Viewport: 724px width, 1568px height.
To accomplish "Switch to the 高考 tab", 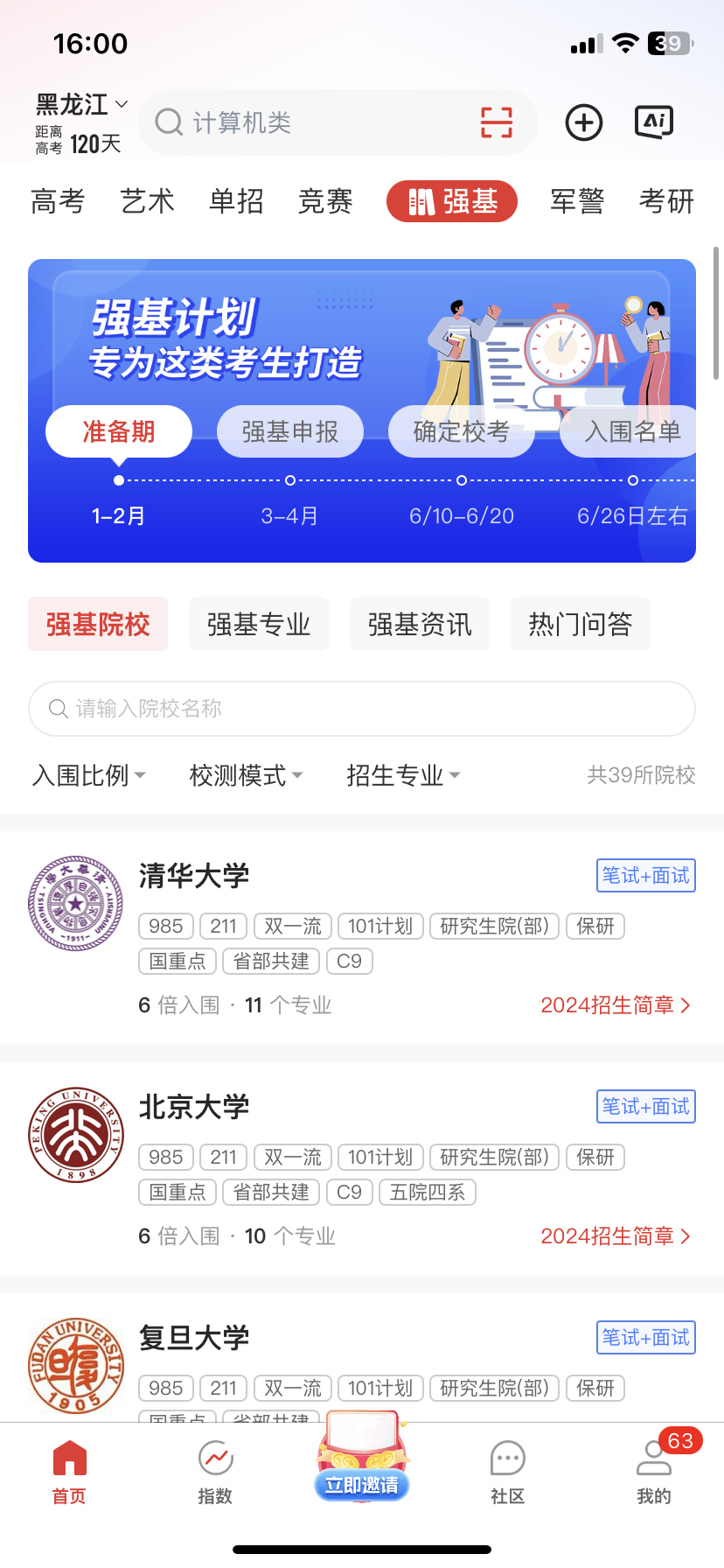I will (x=58, y=202).
